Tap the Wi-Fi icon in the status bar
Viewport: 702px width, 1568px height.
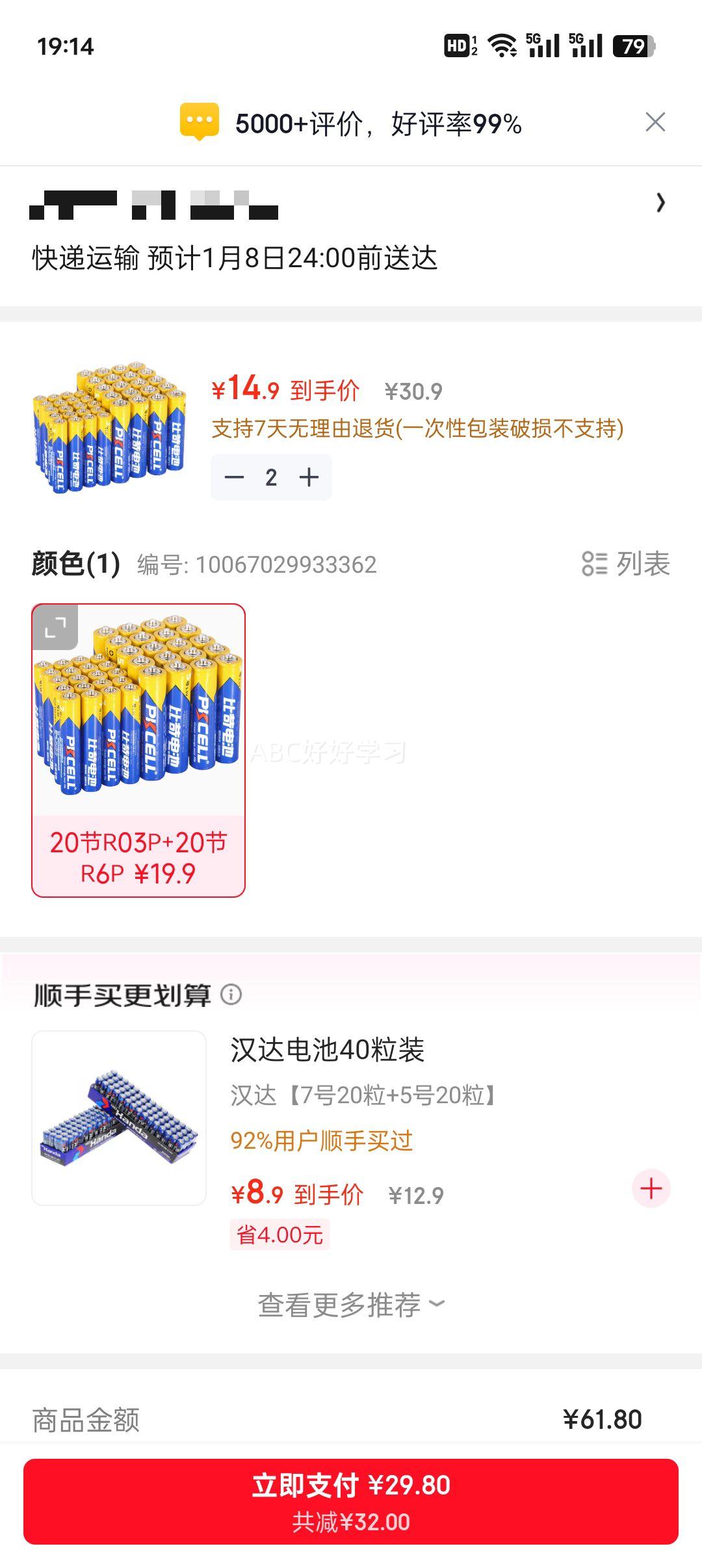point(504,46)
